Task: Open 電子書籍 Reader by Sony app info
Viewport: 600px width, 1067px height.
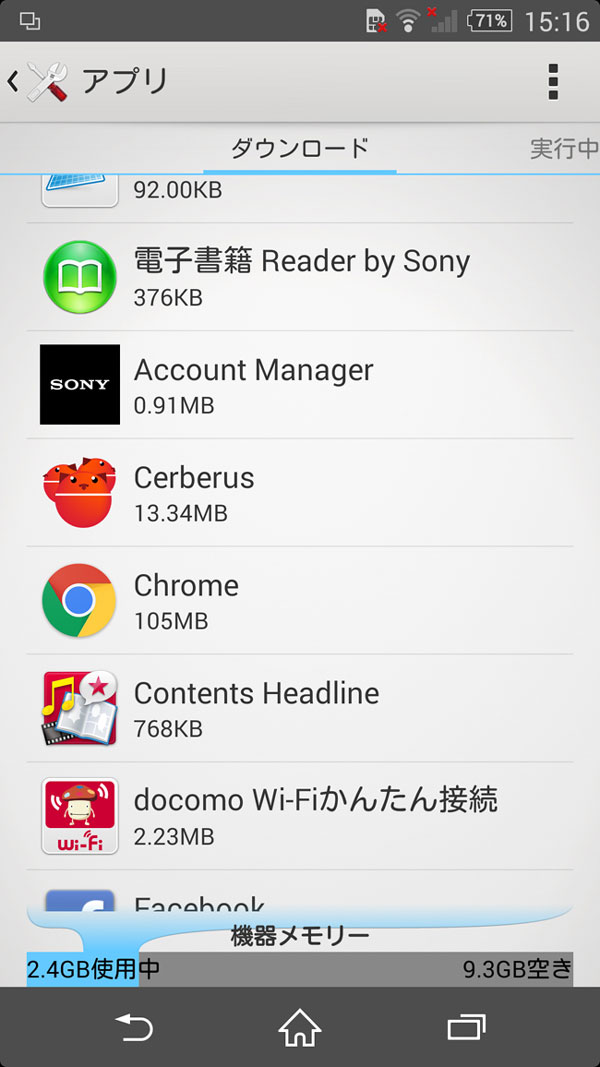Action: pos(300,277)
